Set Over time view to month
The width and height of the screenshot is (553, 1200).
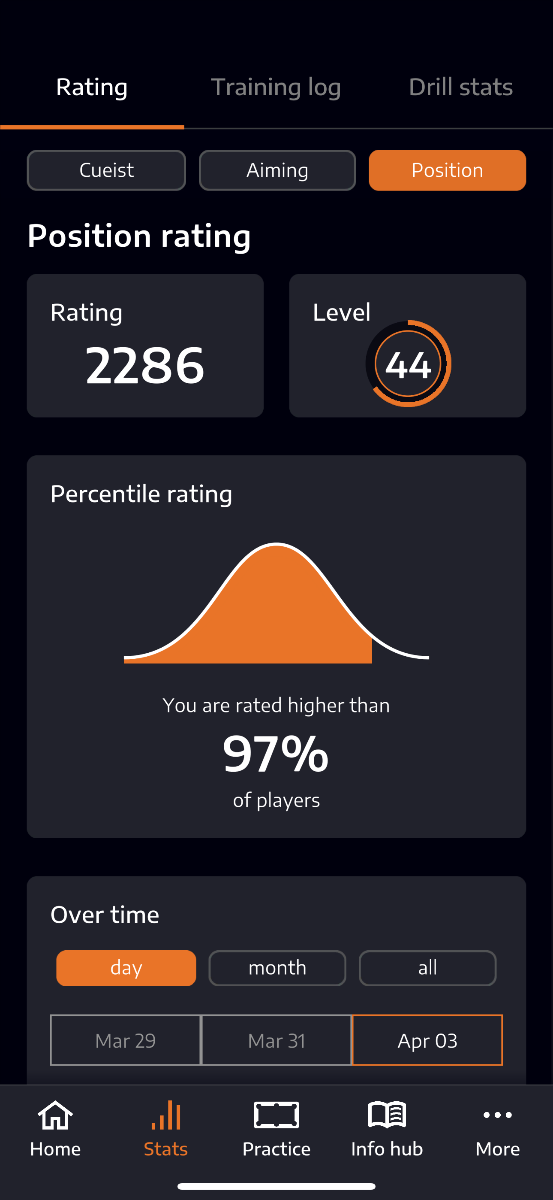pyautogui.click(x=277, y=968)
